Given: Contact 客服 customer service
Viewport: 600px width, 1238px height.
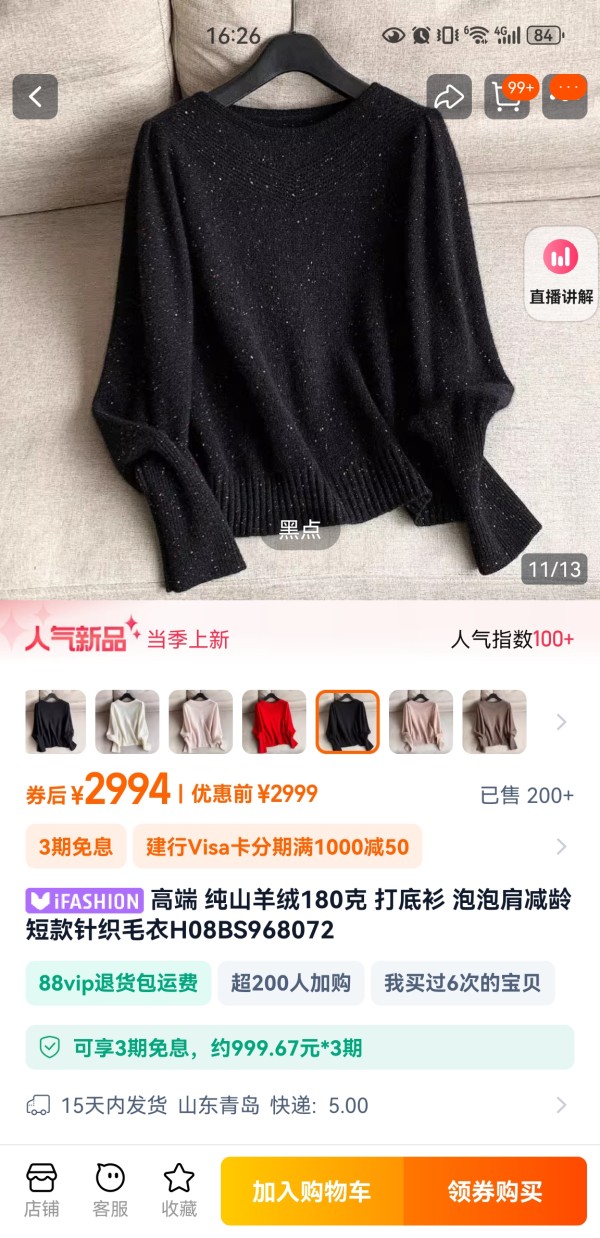Looking at the screenshot, I should 110,1190.
